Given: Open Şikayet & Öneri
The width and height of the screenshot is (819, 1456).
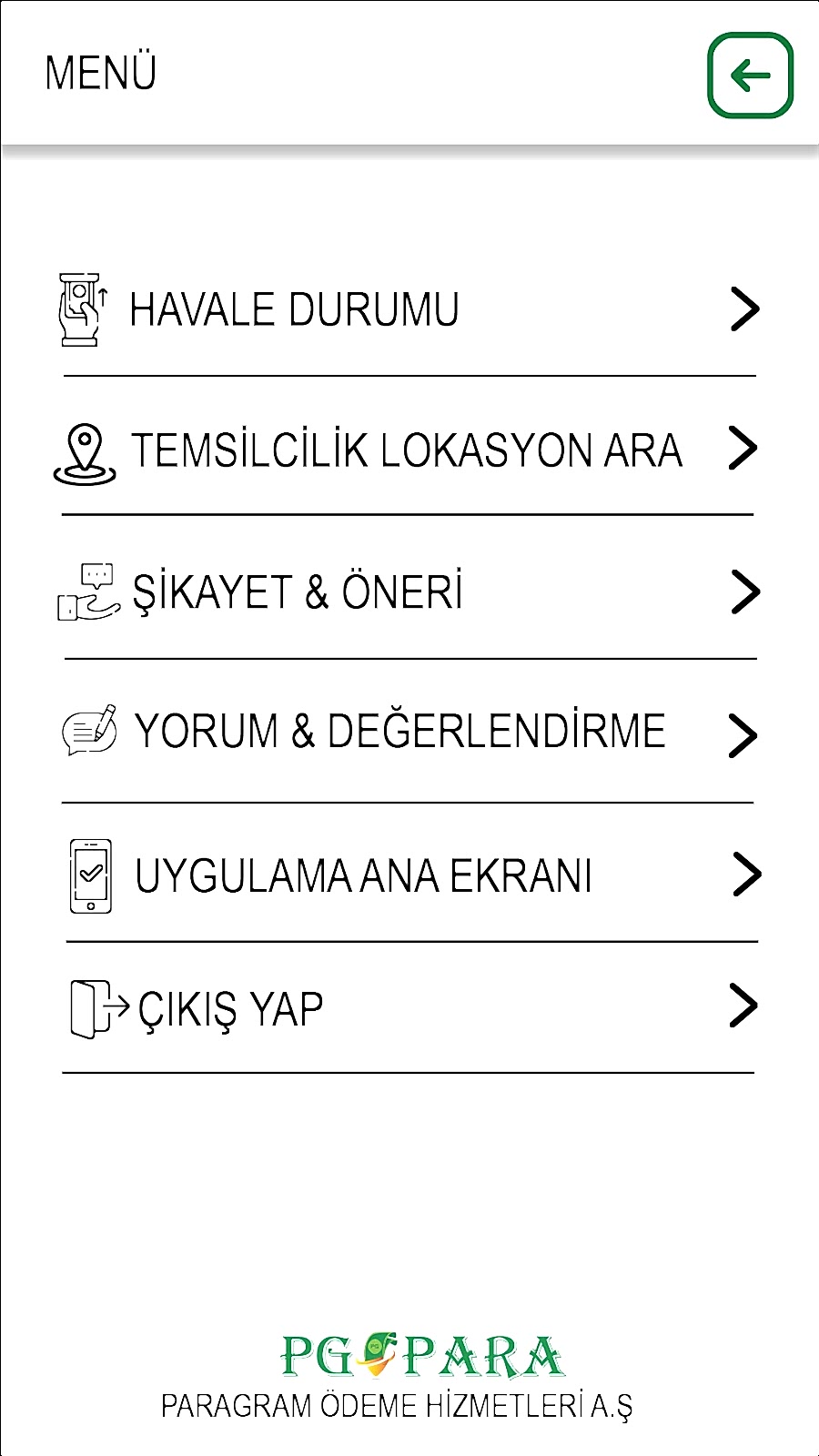Looking at the screenshot, I should [x=408, y=591].
